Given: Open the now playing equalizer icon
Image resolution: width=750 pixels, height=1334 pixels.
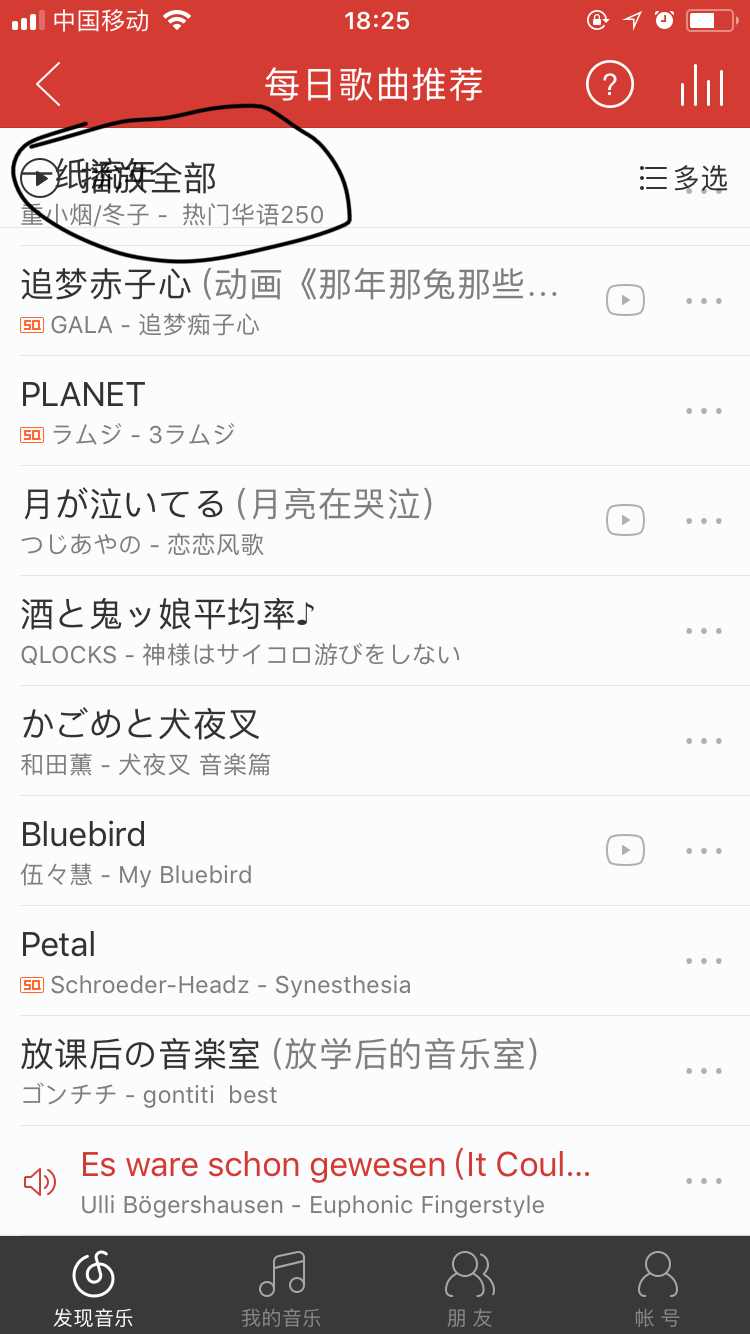Looking at the screenshot, I should (702, 86).
